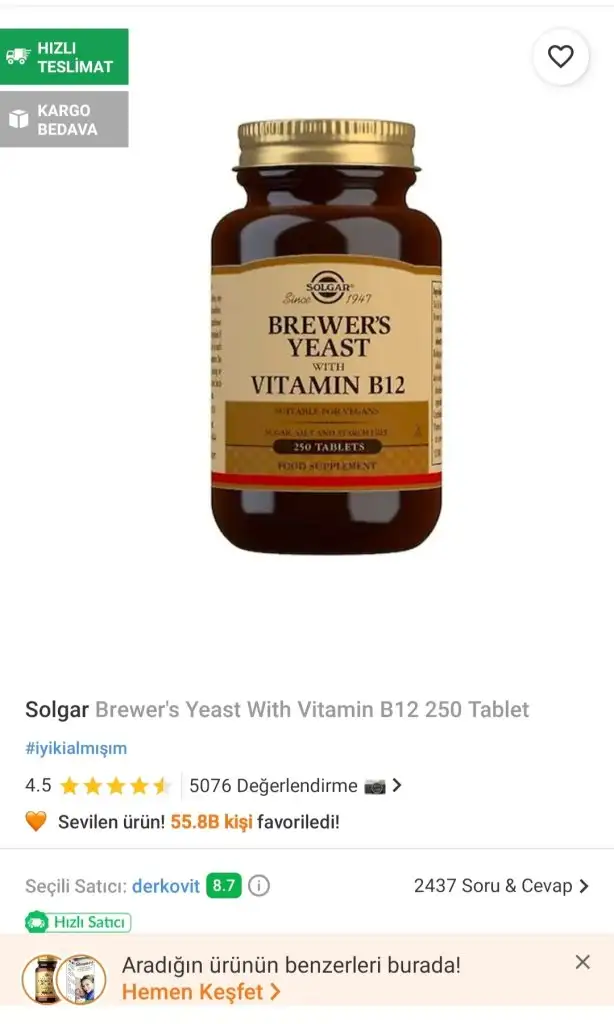The image size is (614, 1024).
Task: Open the #iyikialmışım hashtag
Action: [x=76, y=748]
